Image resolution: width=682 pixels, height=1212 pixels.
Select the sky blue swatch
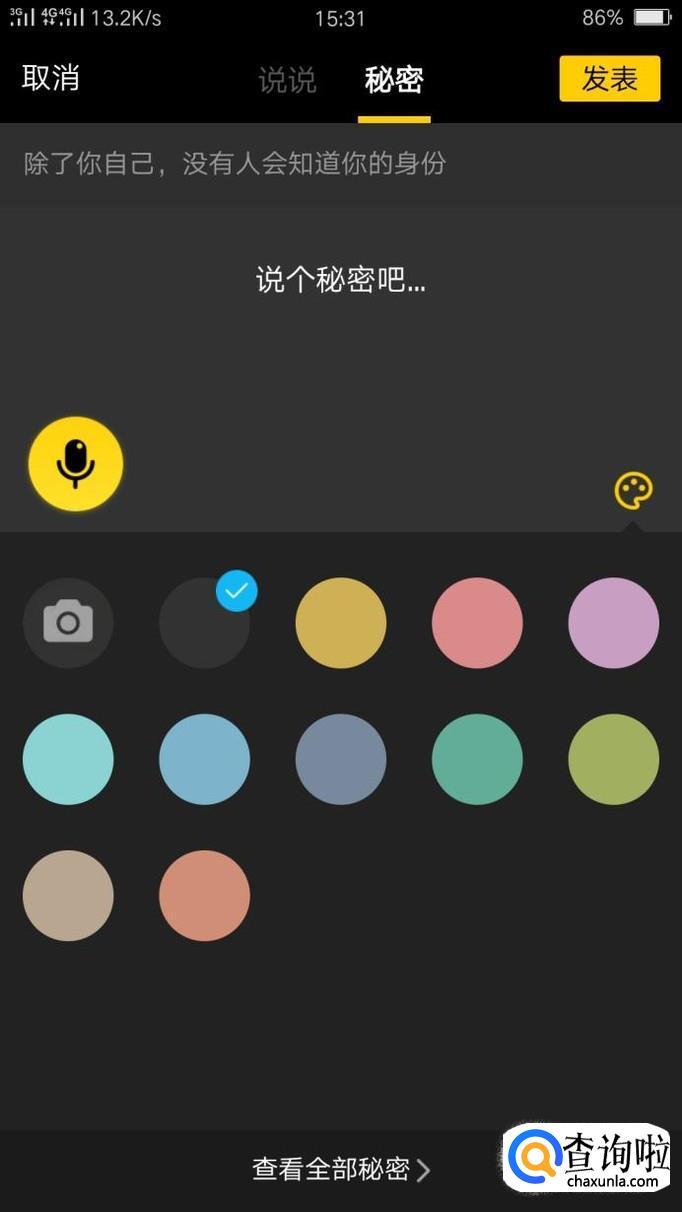204,759
